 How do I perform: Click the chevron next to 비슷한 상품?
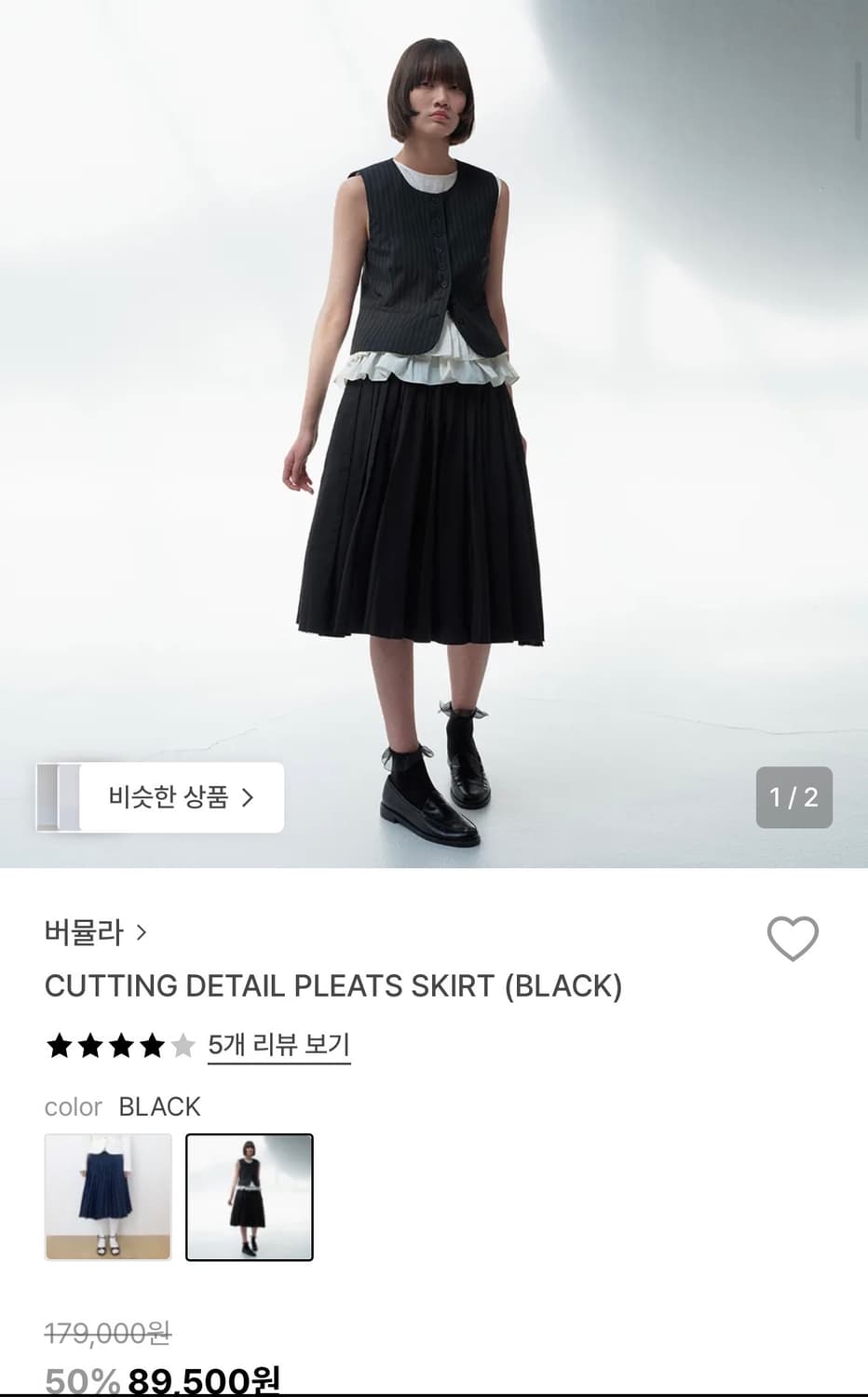[249, 798]
